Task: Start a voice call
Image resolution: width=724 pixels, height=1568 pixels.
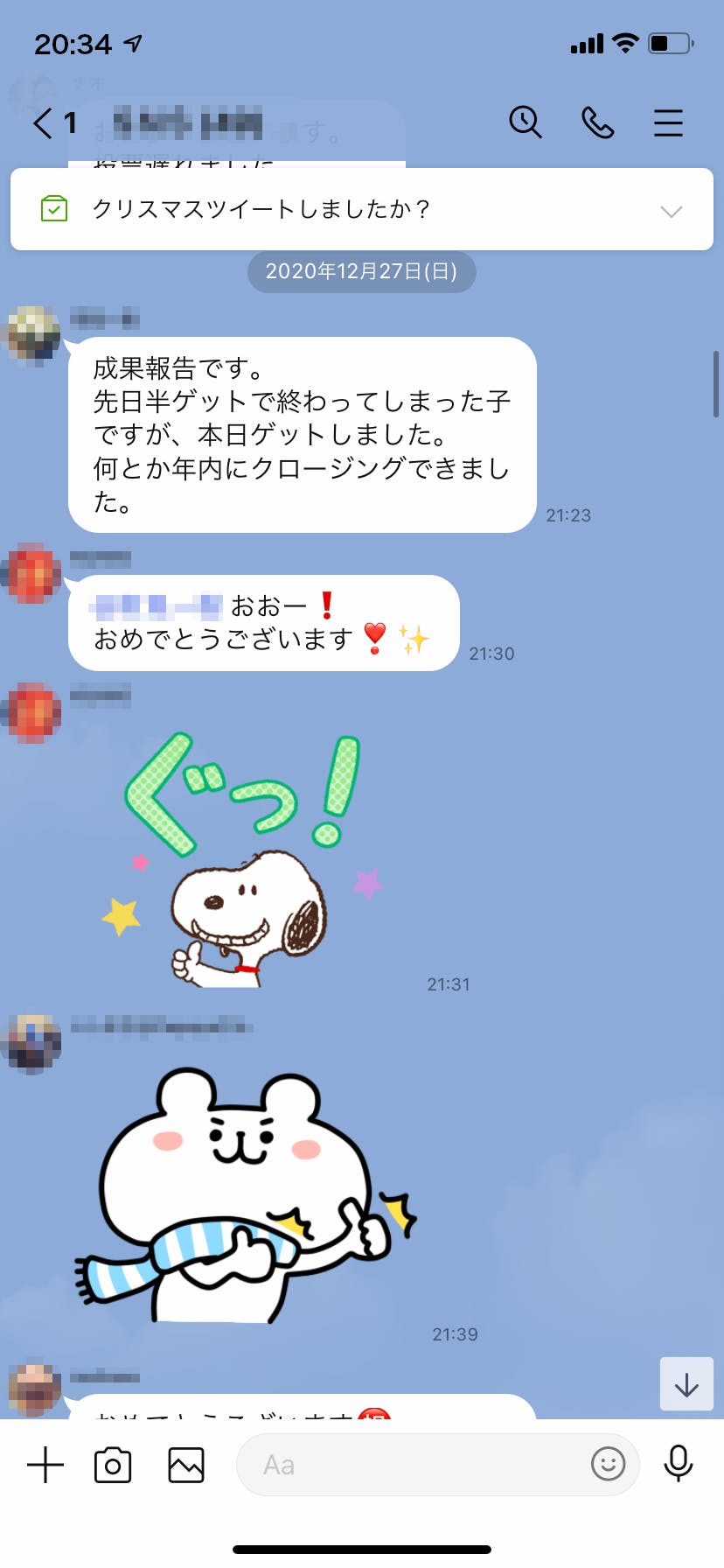Action: pos(598,123)
